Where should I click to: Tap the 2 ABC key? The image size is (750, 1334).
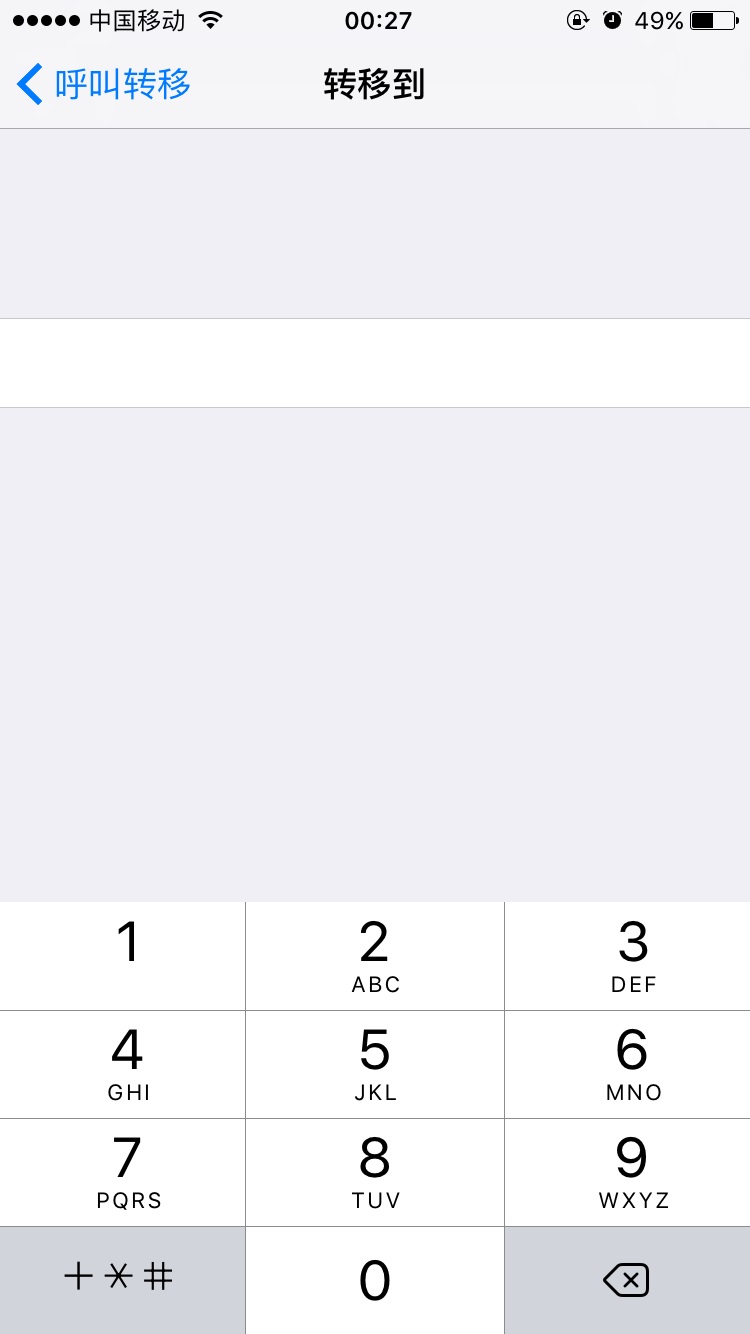coord(375,956)
